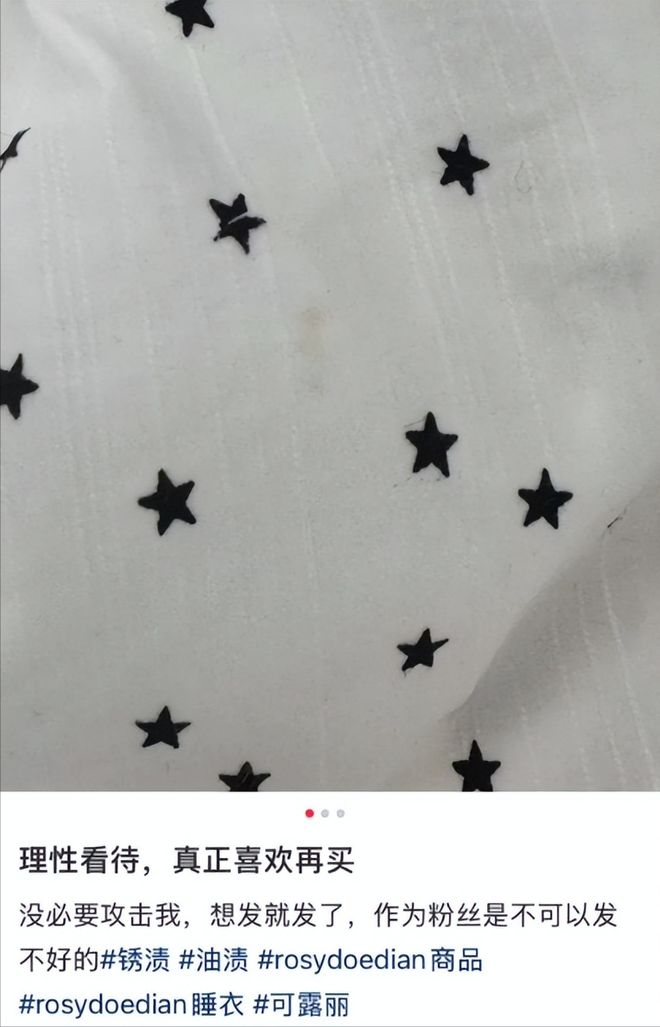Tap the photo page indicator dots
660x1027 pixels.
(325, 813)
